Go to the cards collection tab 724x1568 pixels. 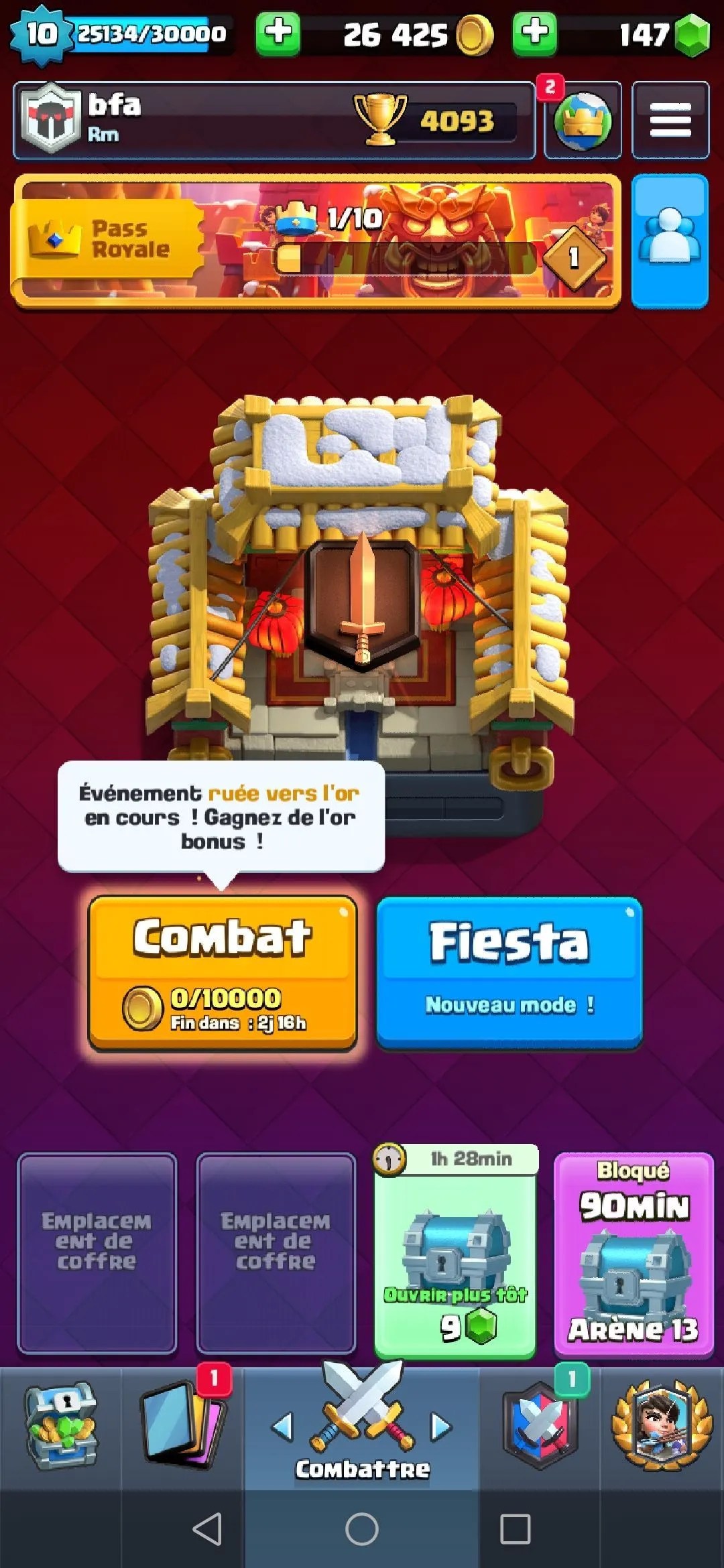click(182, 1427)
